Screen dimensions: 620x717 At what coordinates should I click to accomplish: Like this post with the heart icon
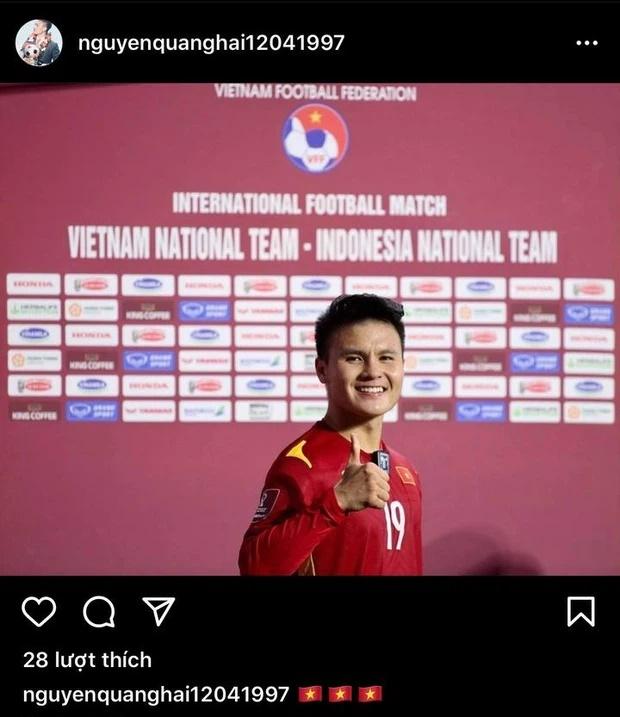(39, 611)
